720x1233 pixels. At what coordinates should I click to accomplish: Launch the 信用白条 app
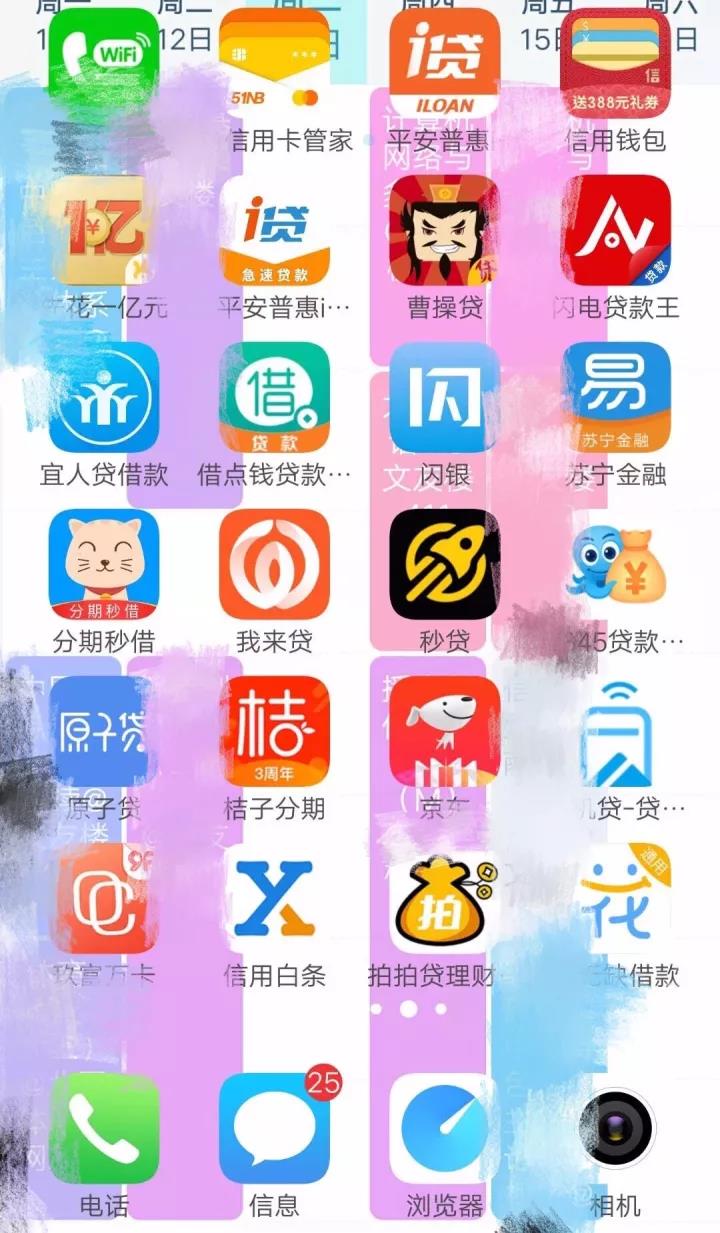[274, 898]
